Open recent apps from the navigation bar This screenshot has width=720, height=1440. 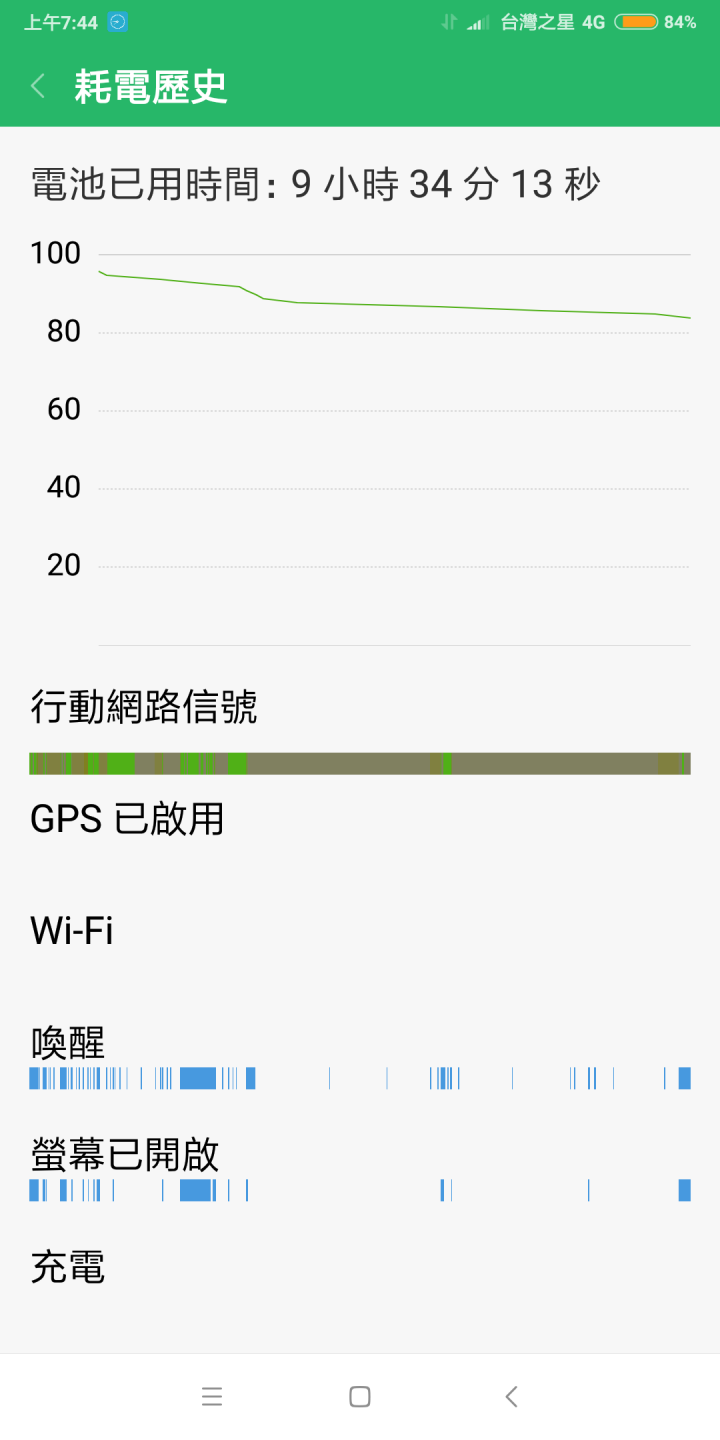point(212,1397)
